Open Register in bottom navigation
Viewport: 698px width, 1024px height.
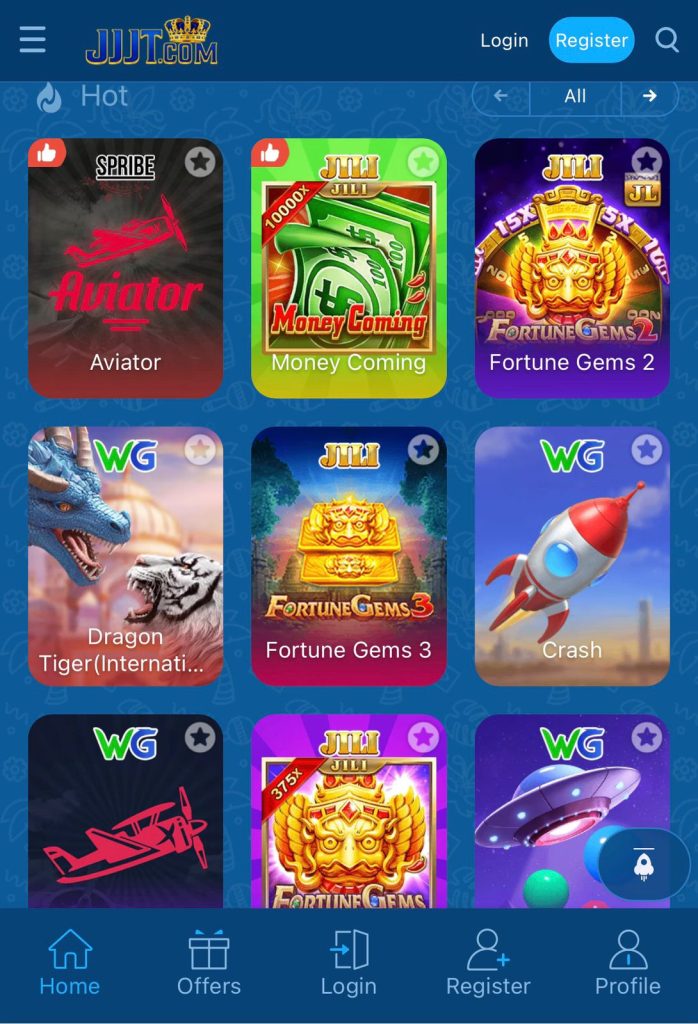pos(488,962)
